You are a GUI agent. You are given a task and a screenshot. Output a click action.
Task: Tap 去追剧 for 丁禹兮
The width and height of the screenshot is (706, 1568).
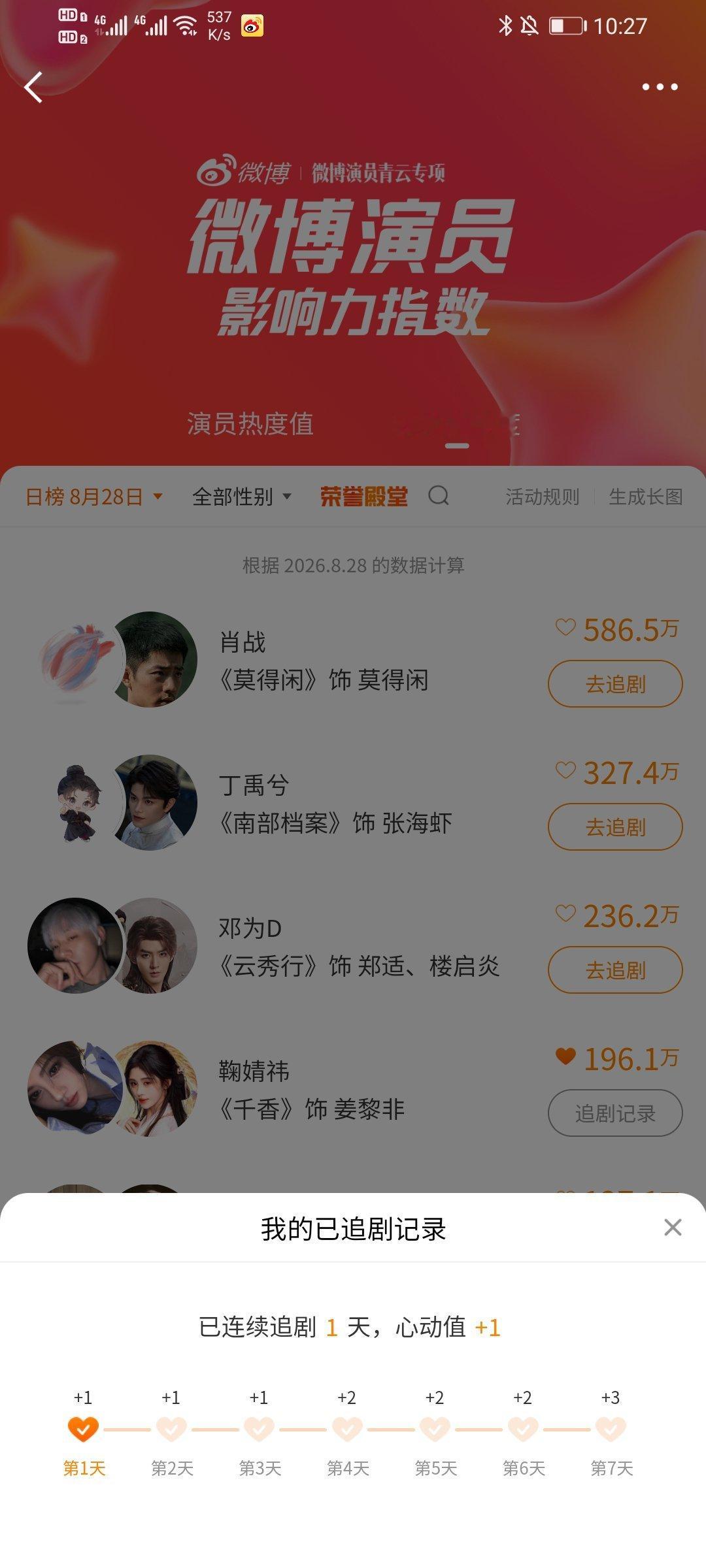615,826
